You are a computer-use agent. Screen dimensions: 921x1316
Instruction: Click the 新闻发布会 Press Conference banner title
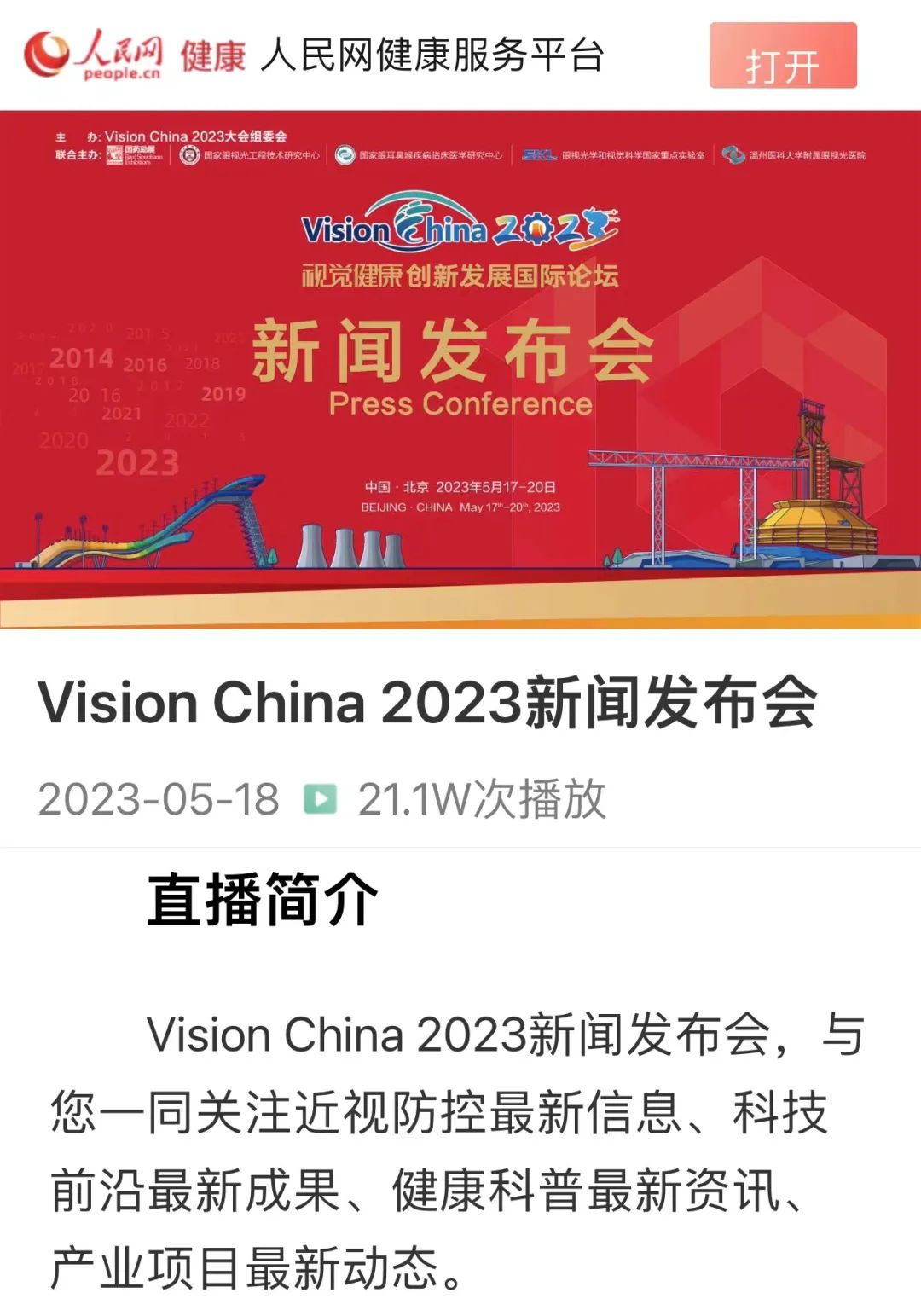(x=460, y=357)
